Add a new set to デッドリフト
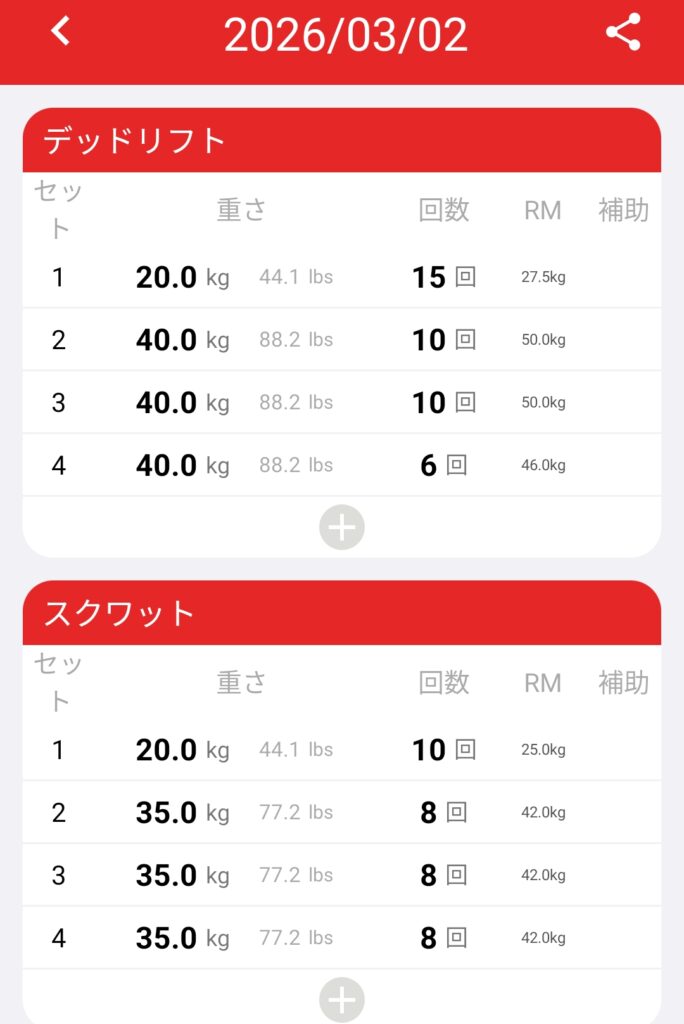This screenshot has height=1024, width=684. tap(342, 528)
